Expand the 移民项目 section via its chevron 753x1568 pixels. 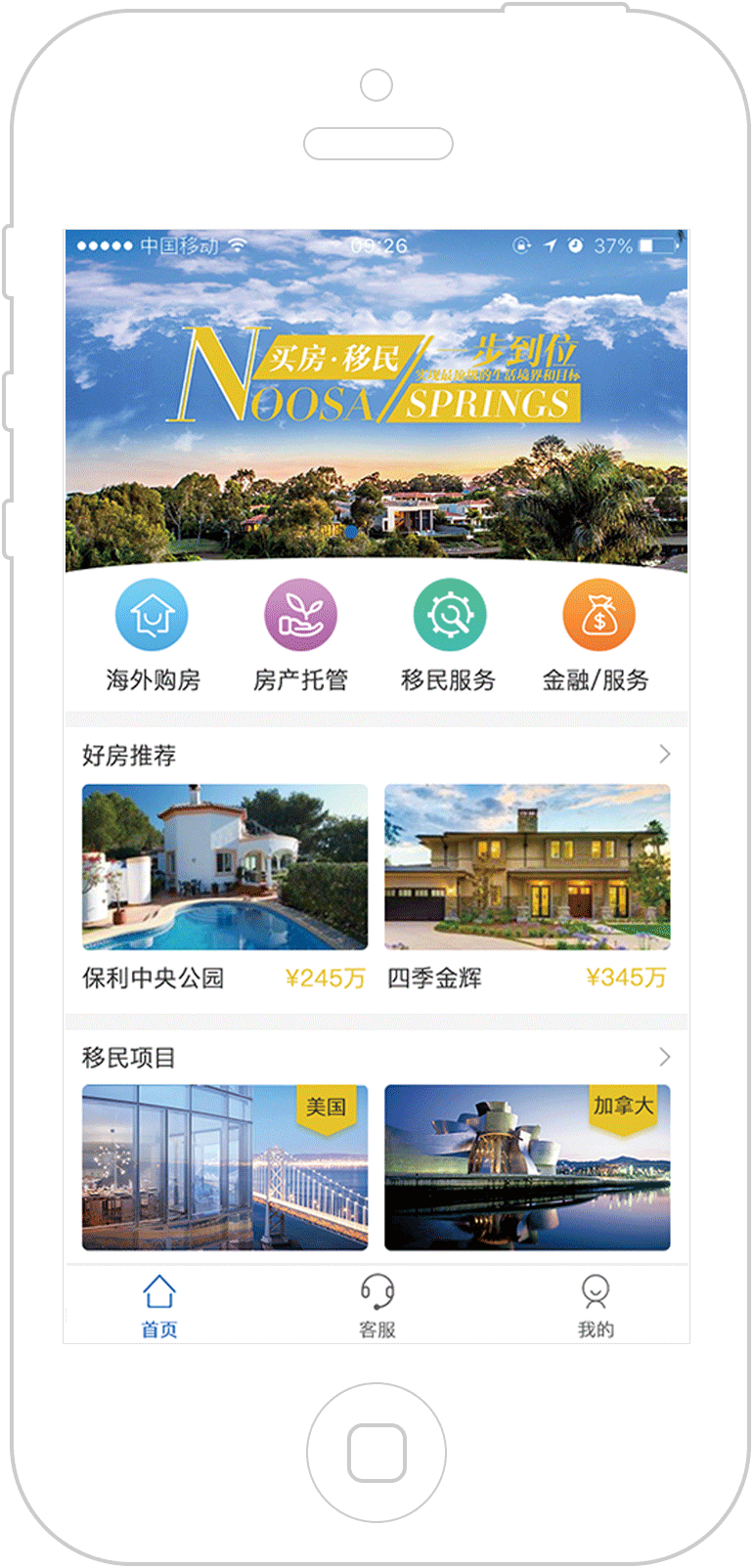pyautogui.click(x=665, y=1057)
